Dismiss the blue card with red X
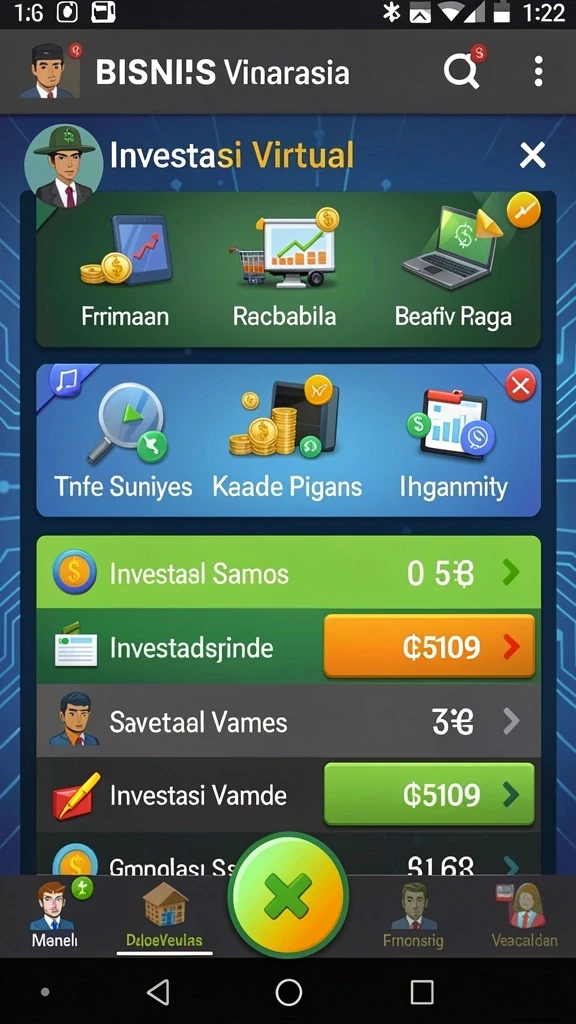 point(520,386)
